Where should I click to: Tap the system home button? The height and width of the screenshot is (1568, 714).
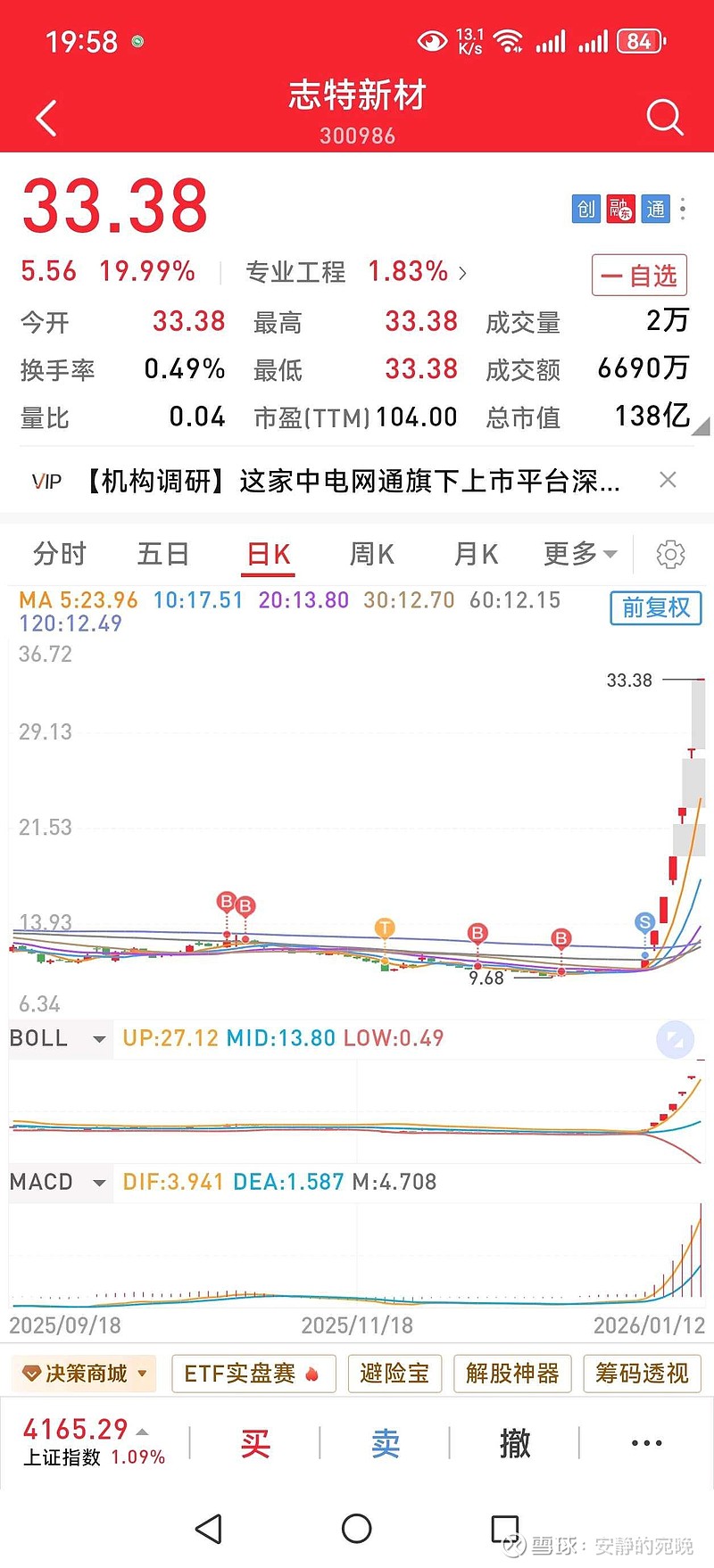357,1529
